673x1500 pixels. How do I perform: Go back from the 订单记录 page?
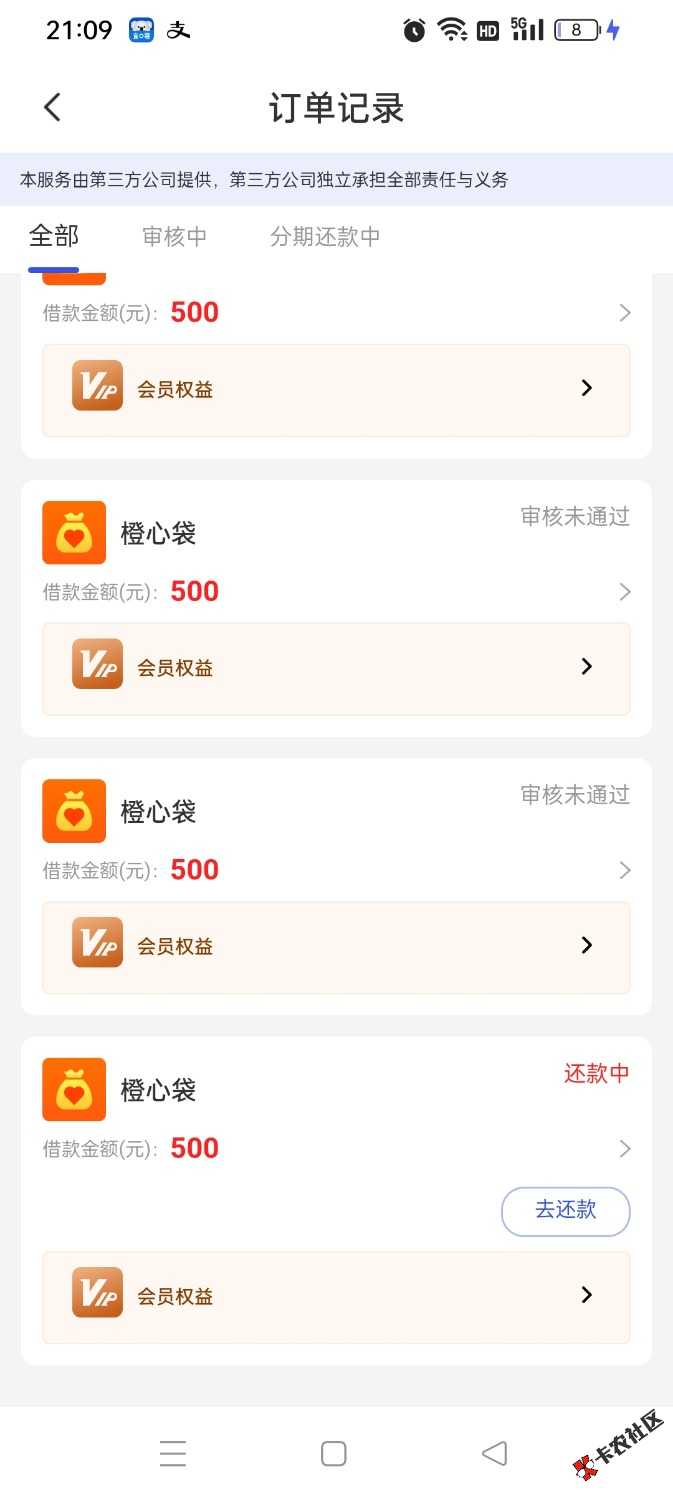click(x=53, y=108)
